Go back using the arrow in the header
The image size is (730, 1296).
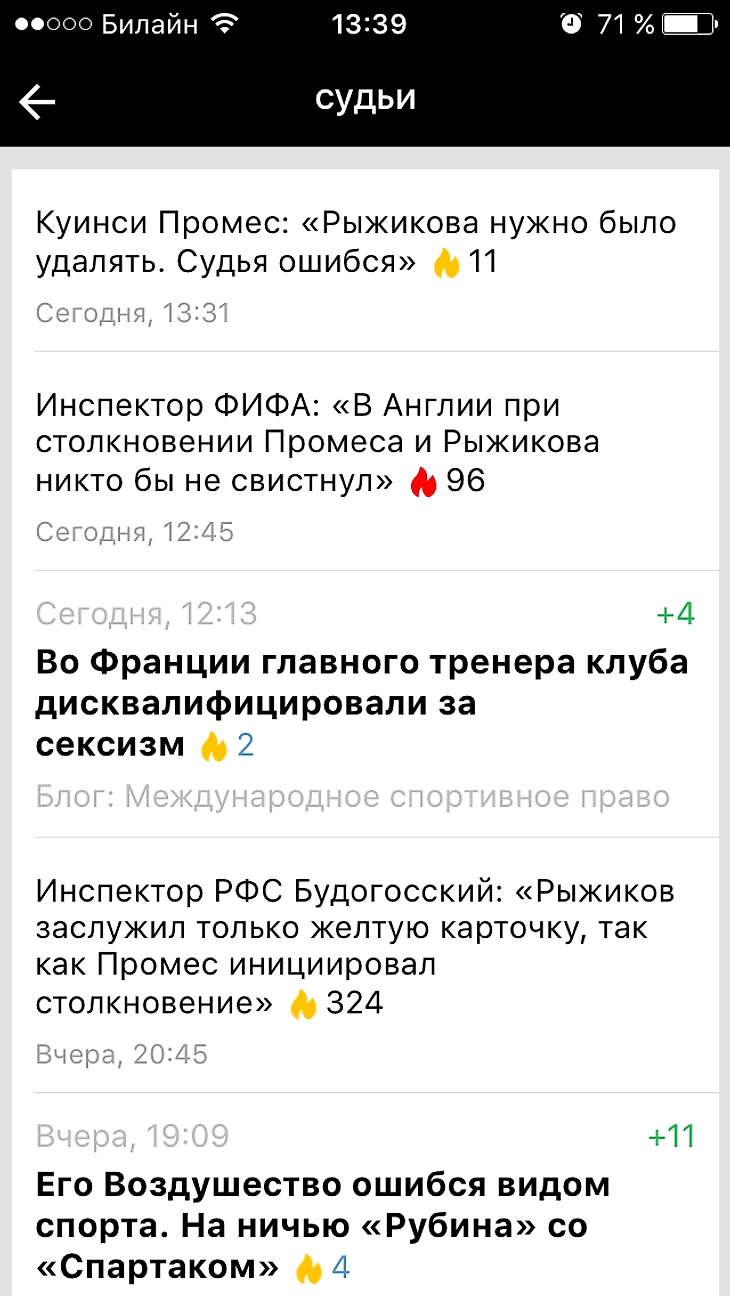pyautogui.click(x=37, y=101)
